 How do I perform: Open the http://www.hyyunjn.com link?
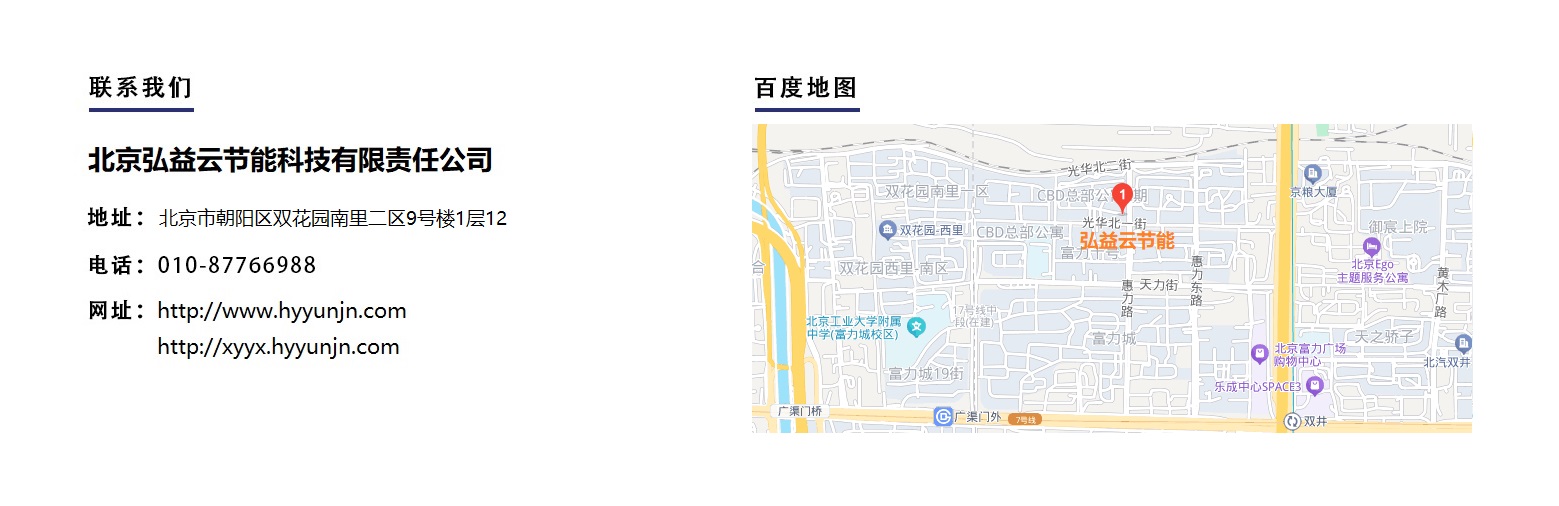[282, 311]
